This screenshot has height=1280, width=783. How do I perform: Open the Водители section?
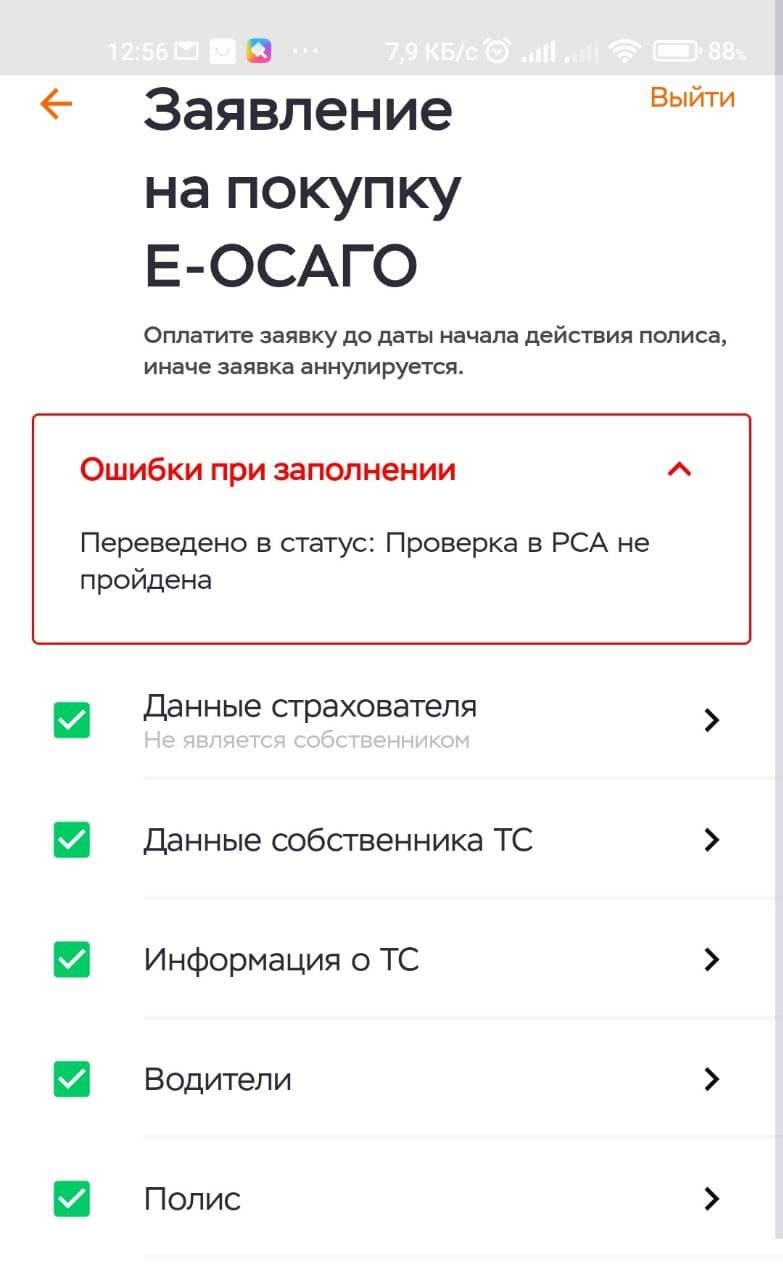[x=391, y=1079]
